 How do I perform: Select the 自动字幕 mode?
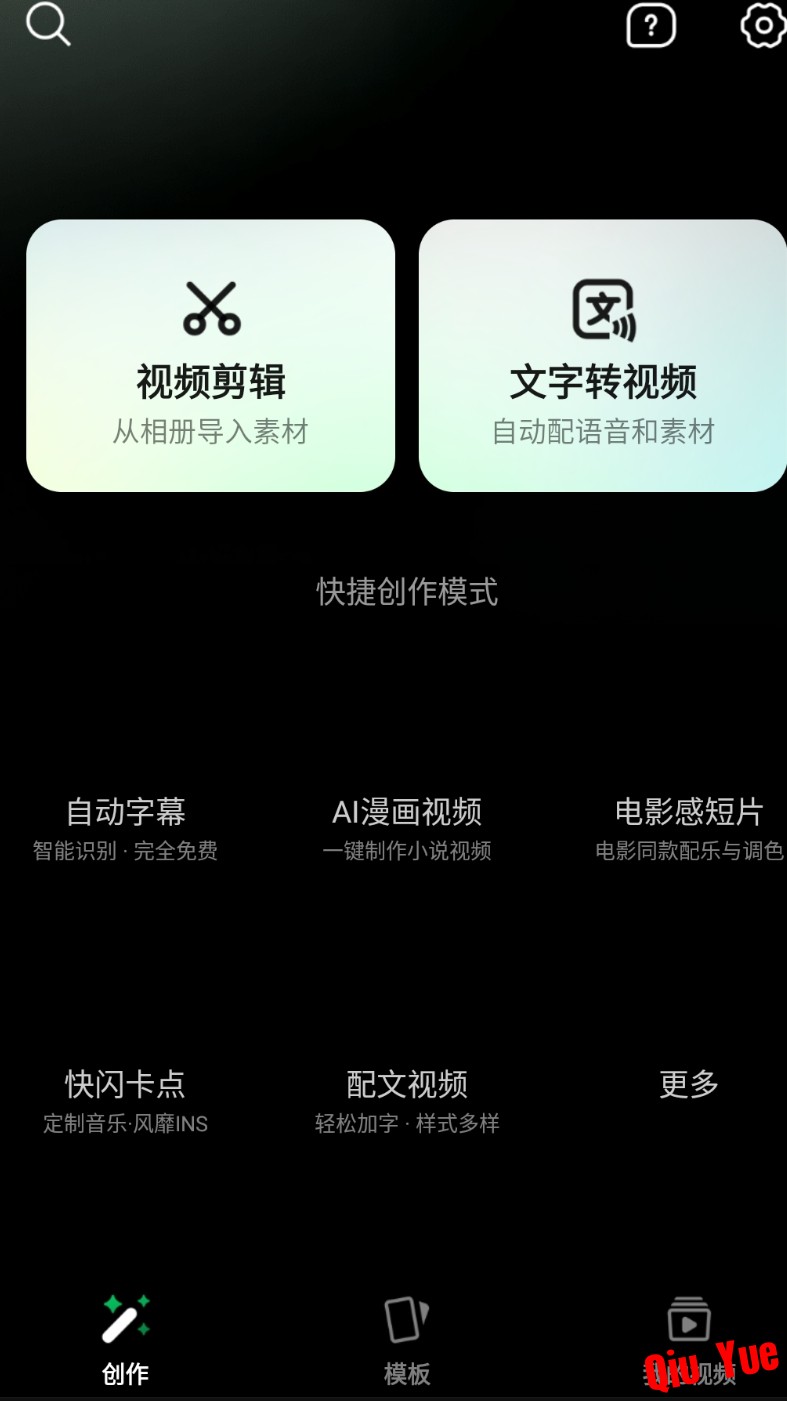click(125, 825)
